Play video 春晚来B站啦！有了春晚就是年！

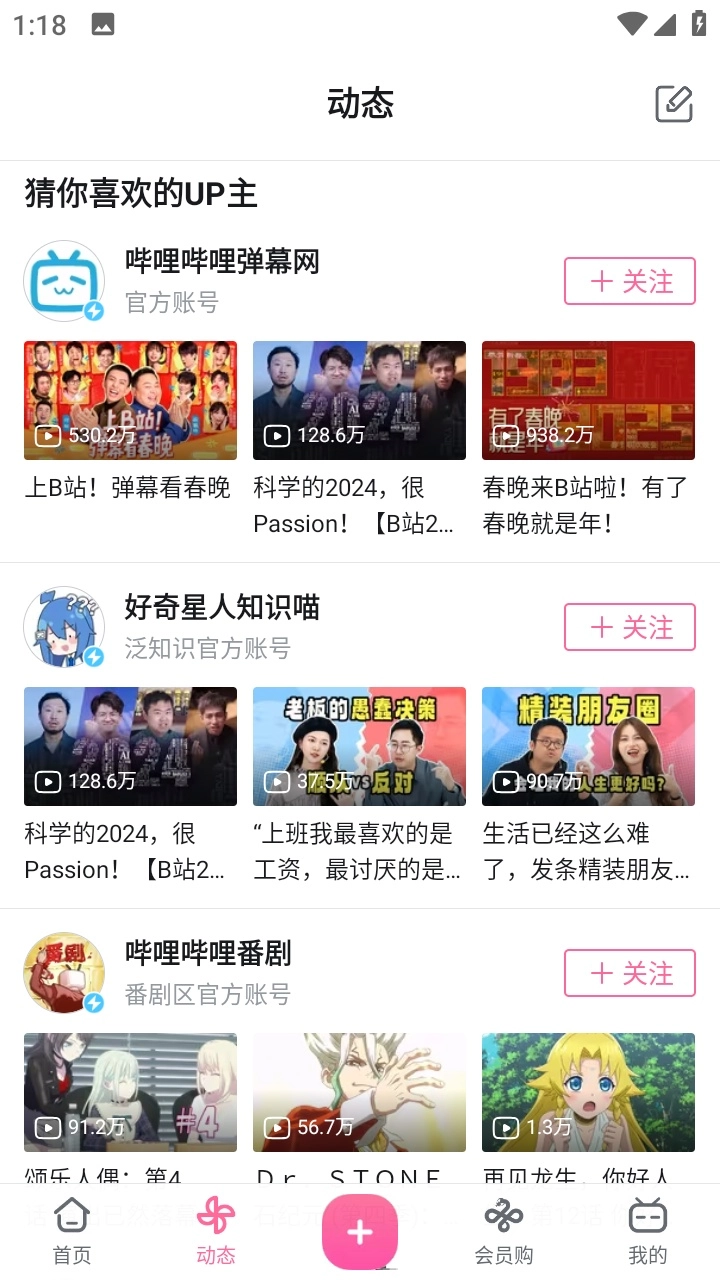588,400
